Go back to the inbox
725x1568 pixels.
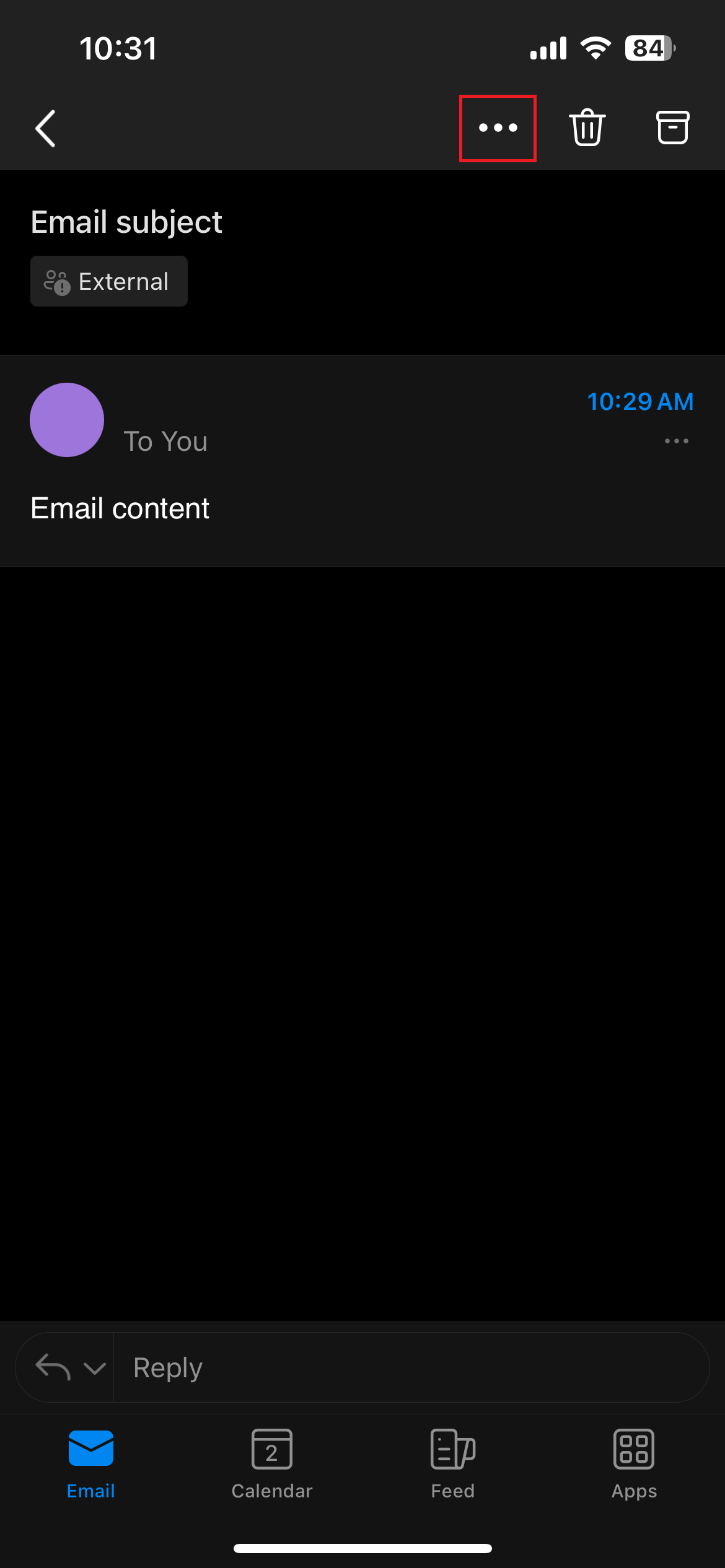point(46,128)
